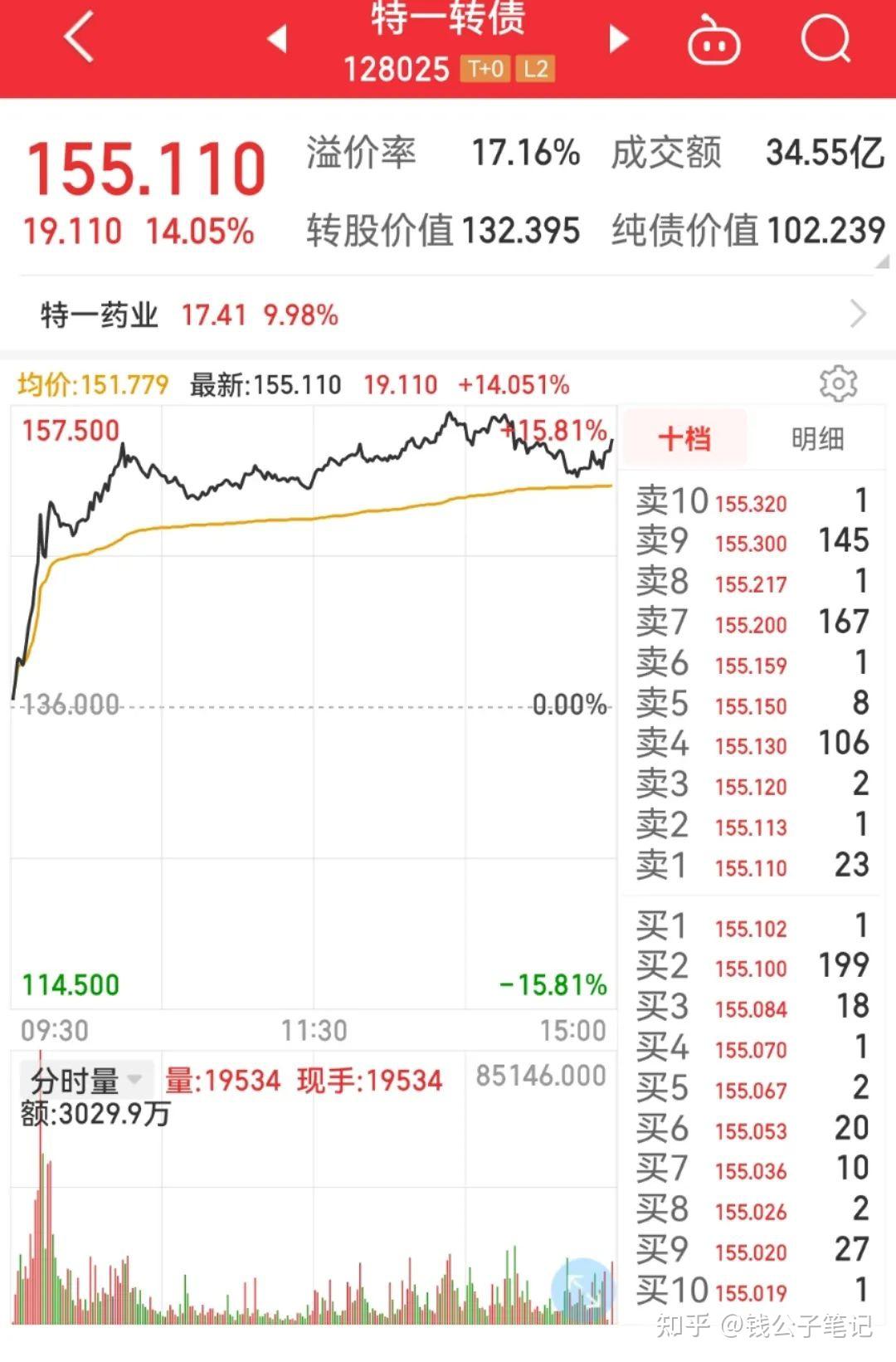Tap the 买1 price of 155.102
Viewport: 896px width, 1362px height.
coord(751,928)
